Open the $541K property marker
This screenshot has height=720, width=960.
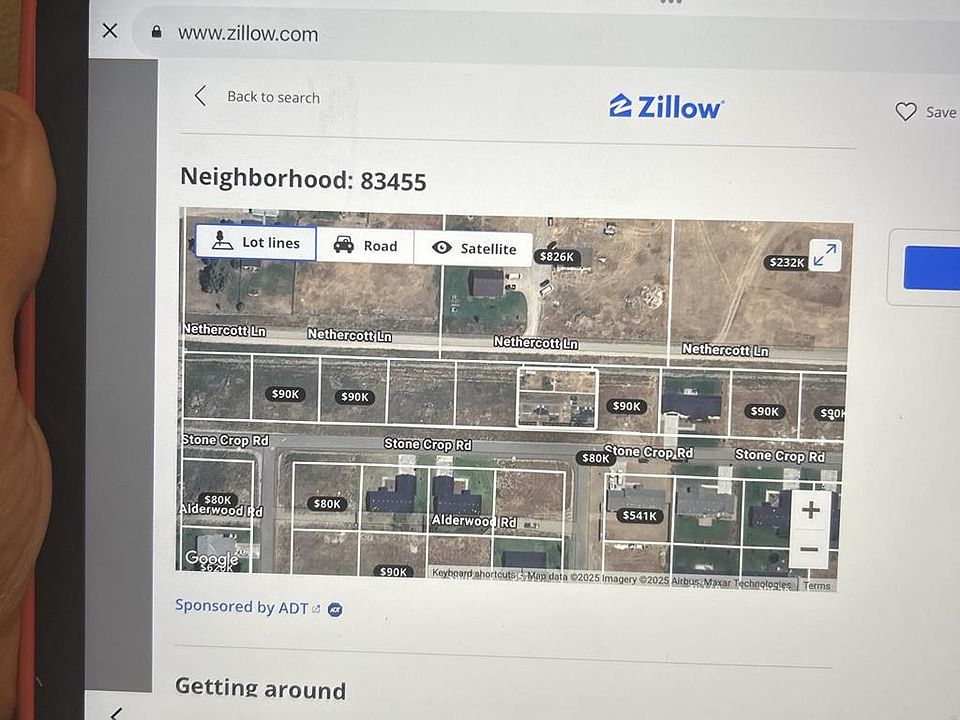point(638,516)
